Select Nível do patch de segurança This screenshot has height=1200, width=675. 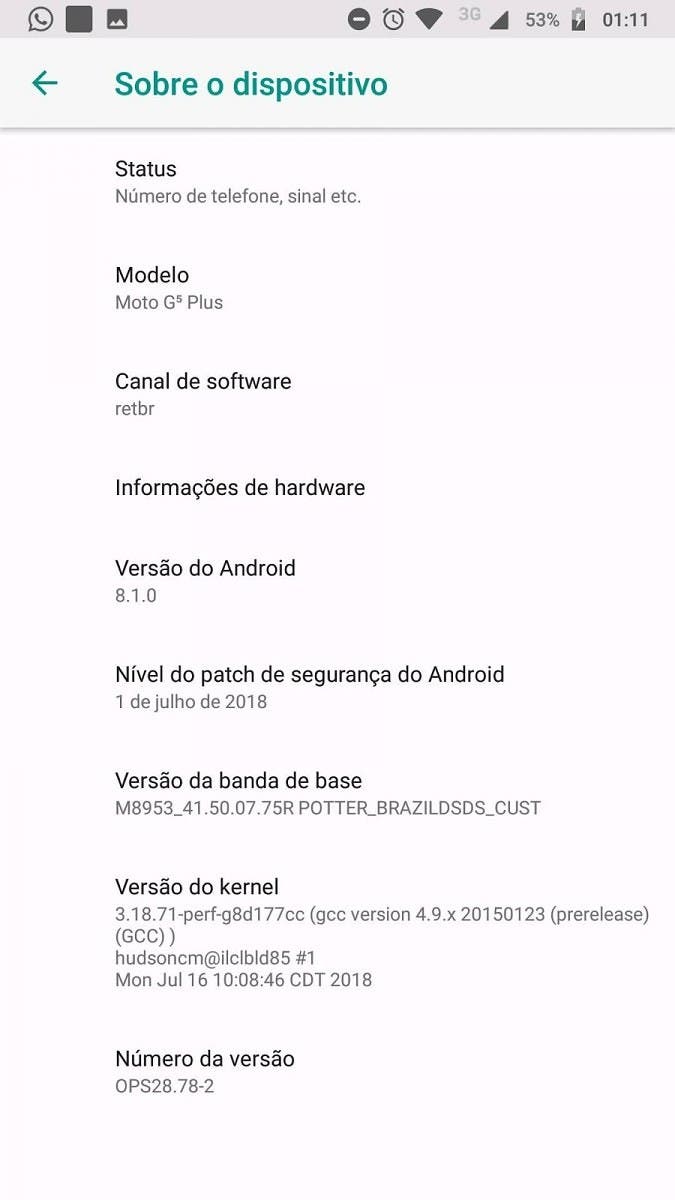(337, 687)
